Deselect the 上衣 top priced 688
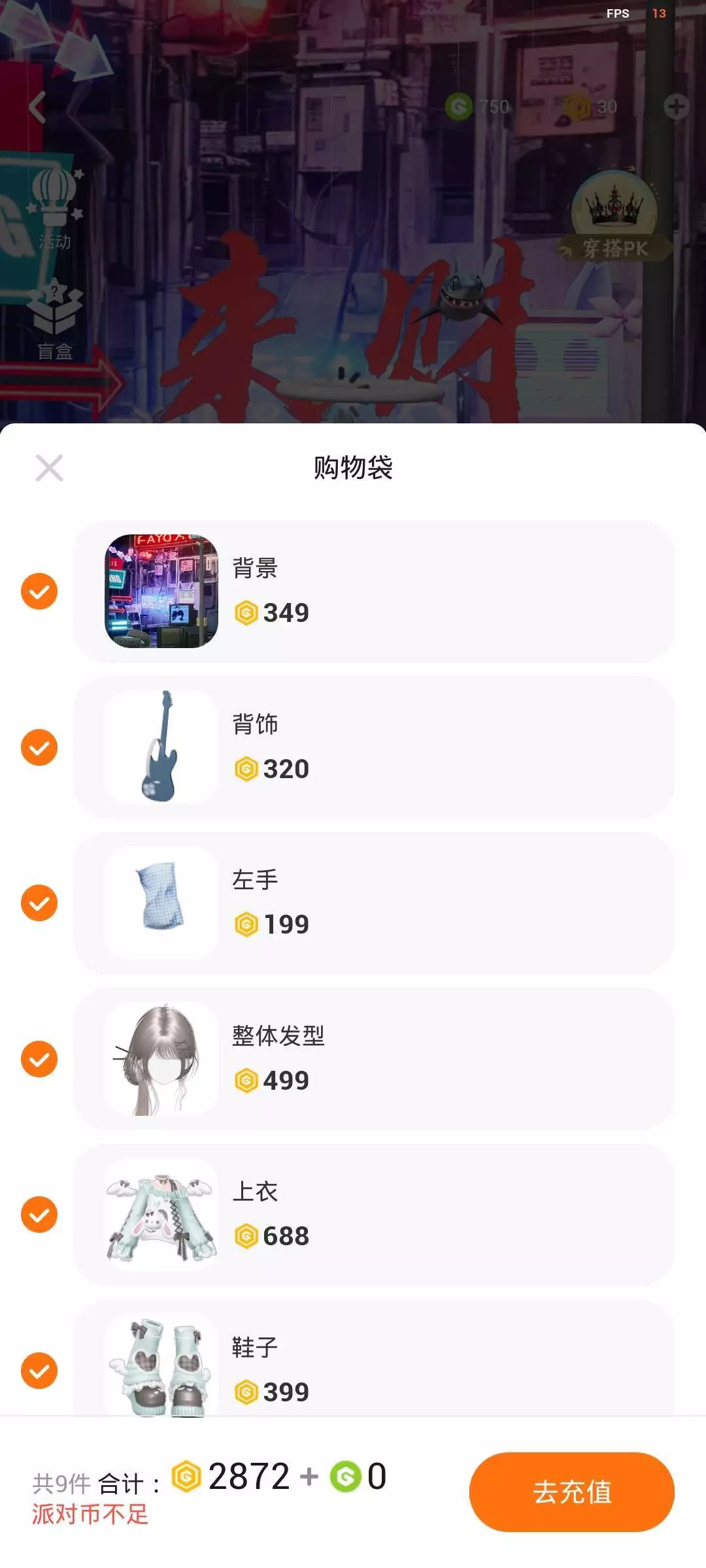Image resolution: width=706 pixels, height=1568 pixels. tap(39, 1215)
